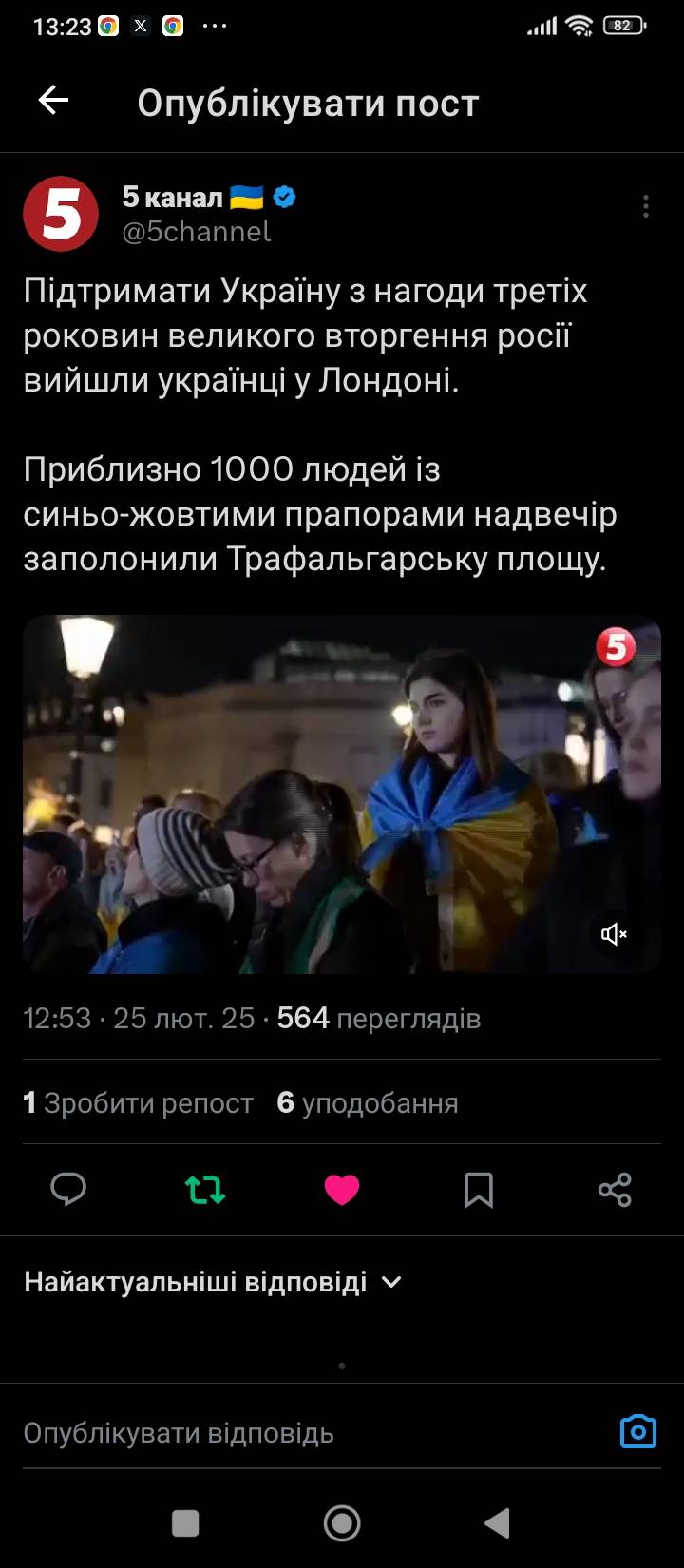Unmute the video sound

(614, 934)
